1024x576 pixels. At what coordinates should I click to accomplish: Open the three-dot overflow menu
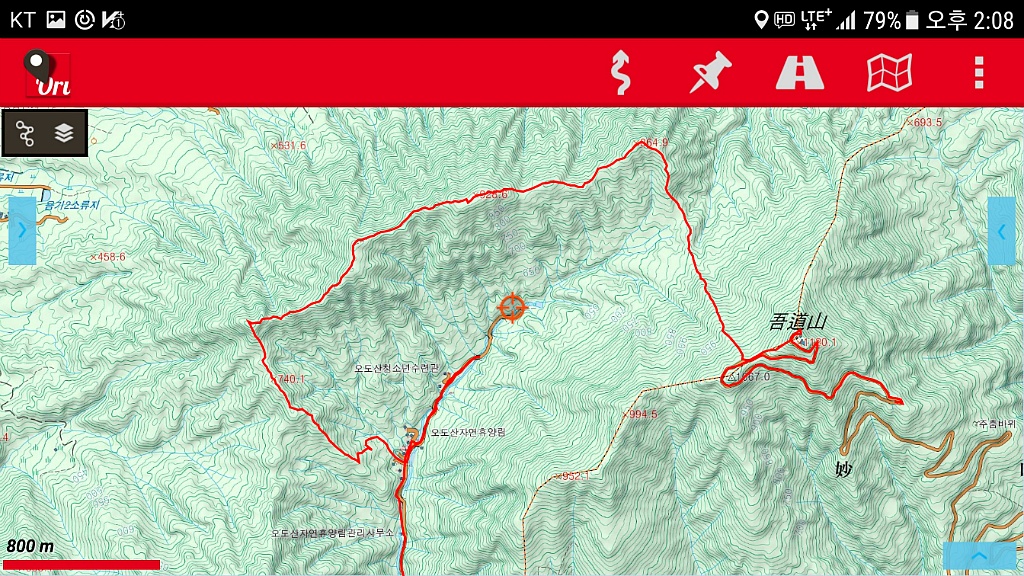click(978, 73)
